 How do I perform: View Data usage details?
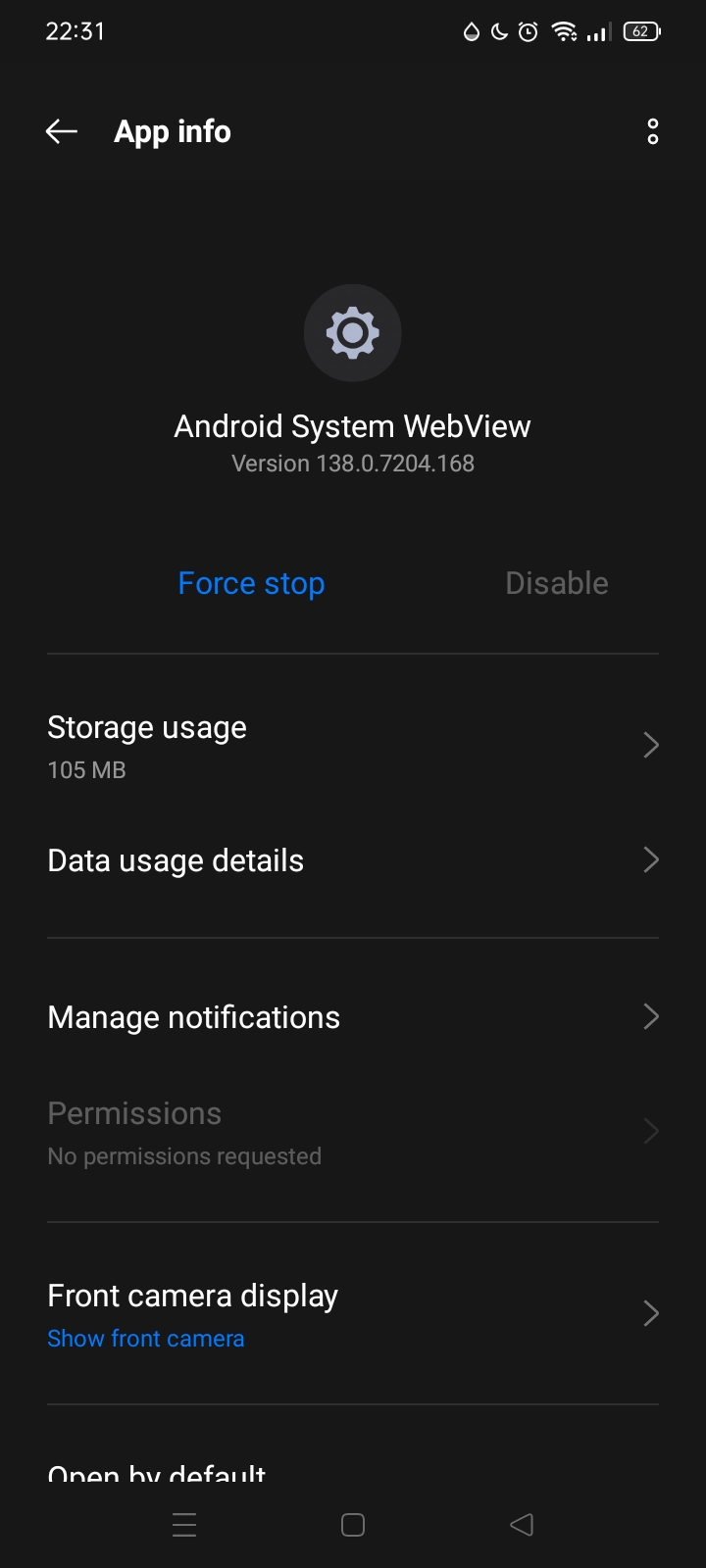(352, 860)
